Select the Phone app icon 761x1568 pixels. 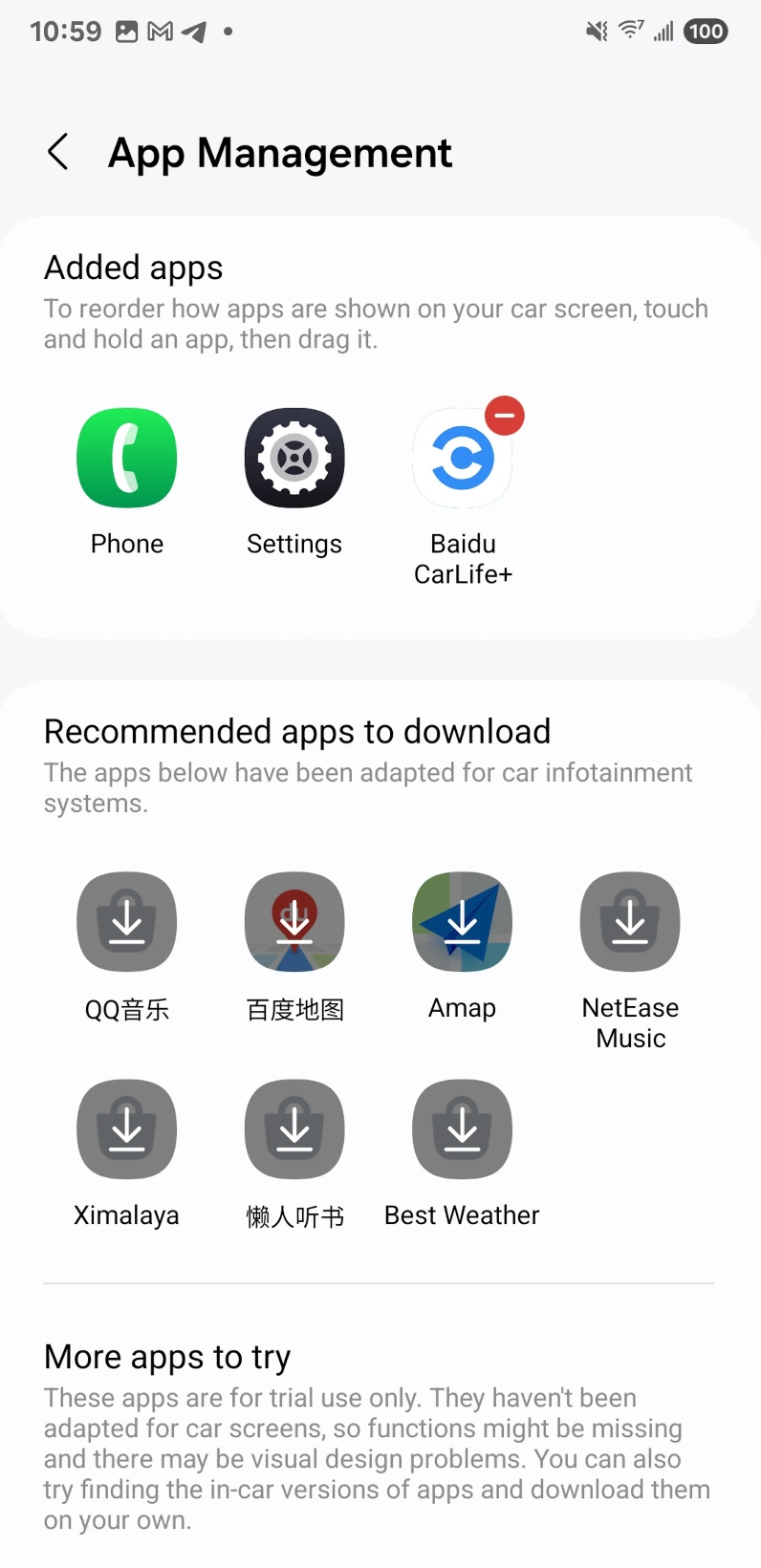click(x=127, y=458)
